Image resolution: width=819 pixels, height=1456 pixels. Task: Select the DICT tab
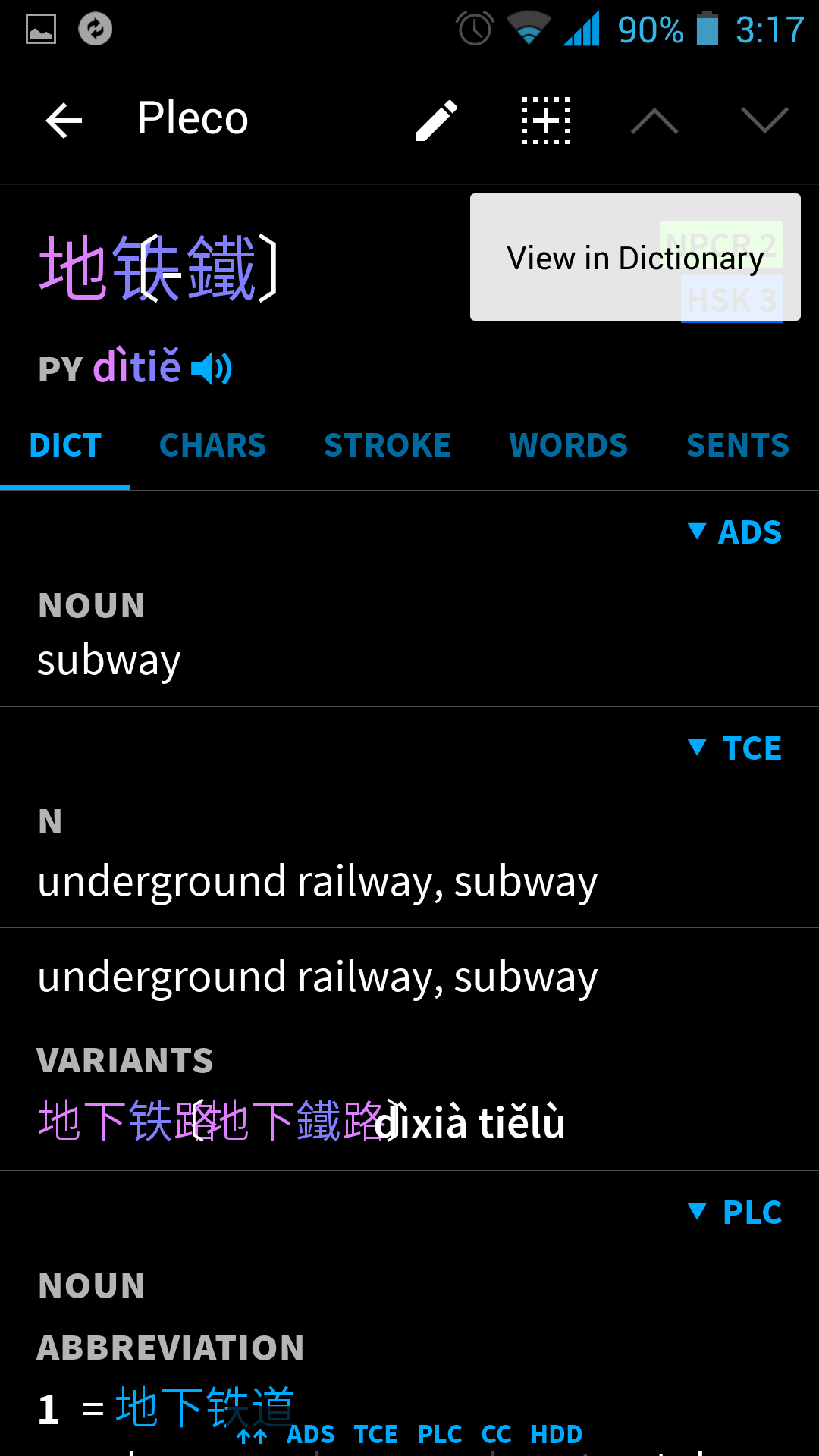point(65,445)
